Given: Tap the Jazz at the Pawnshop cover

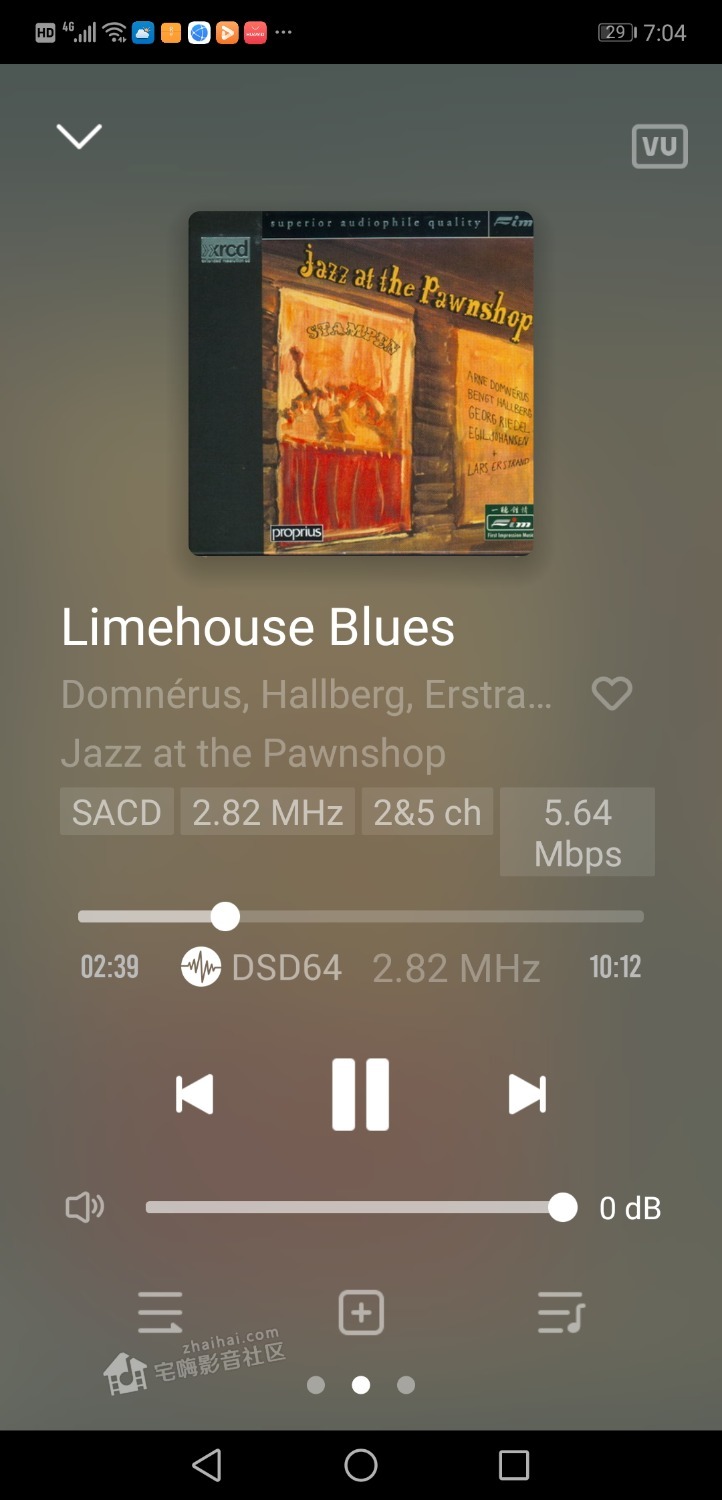Looking at the screenshot, I should click(x=361, y=383).
